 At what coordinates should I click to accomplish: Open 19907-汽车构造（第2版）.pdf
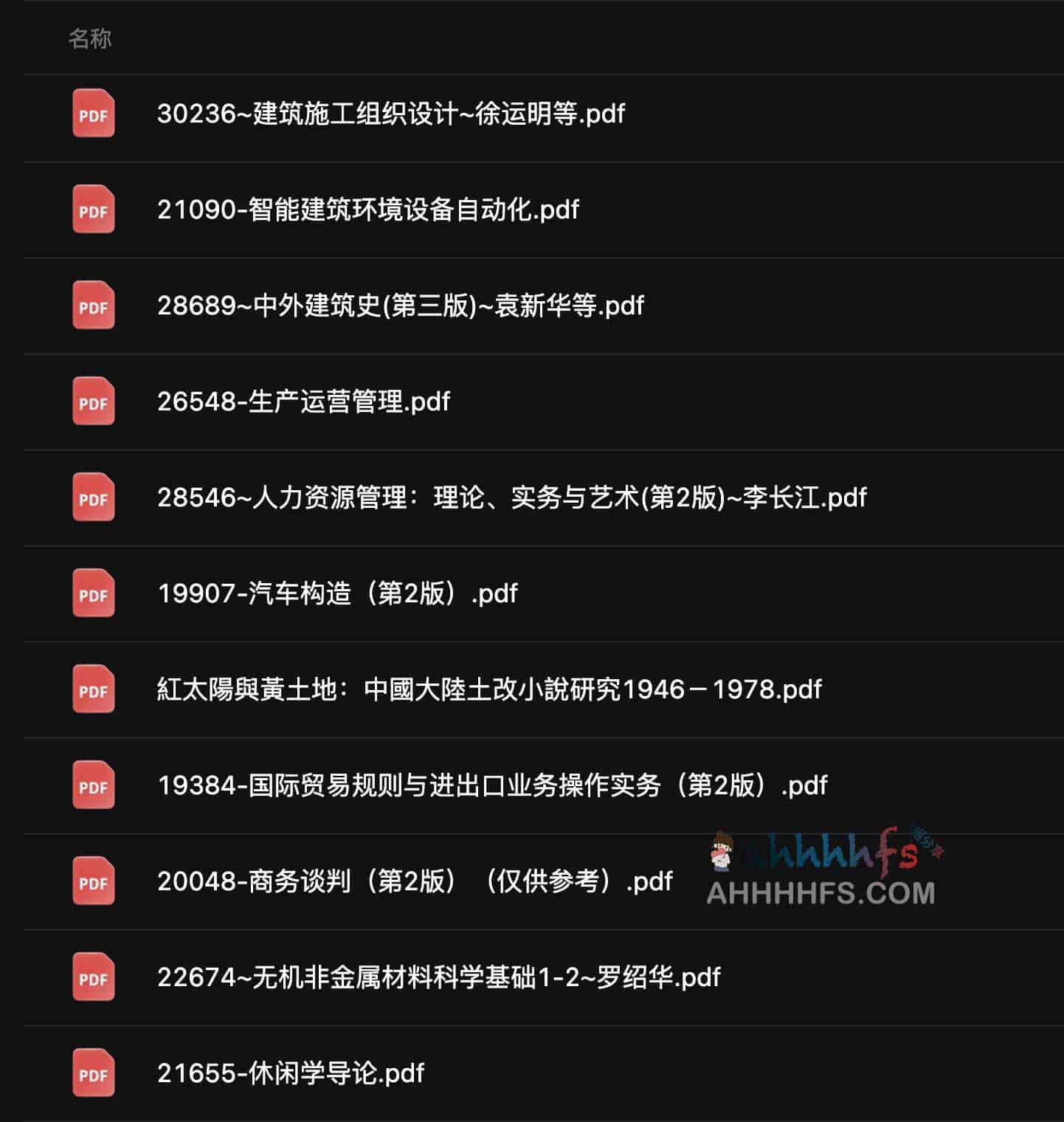pyautogui.click(x=337, y=593)
